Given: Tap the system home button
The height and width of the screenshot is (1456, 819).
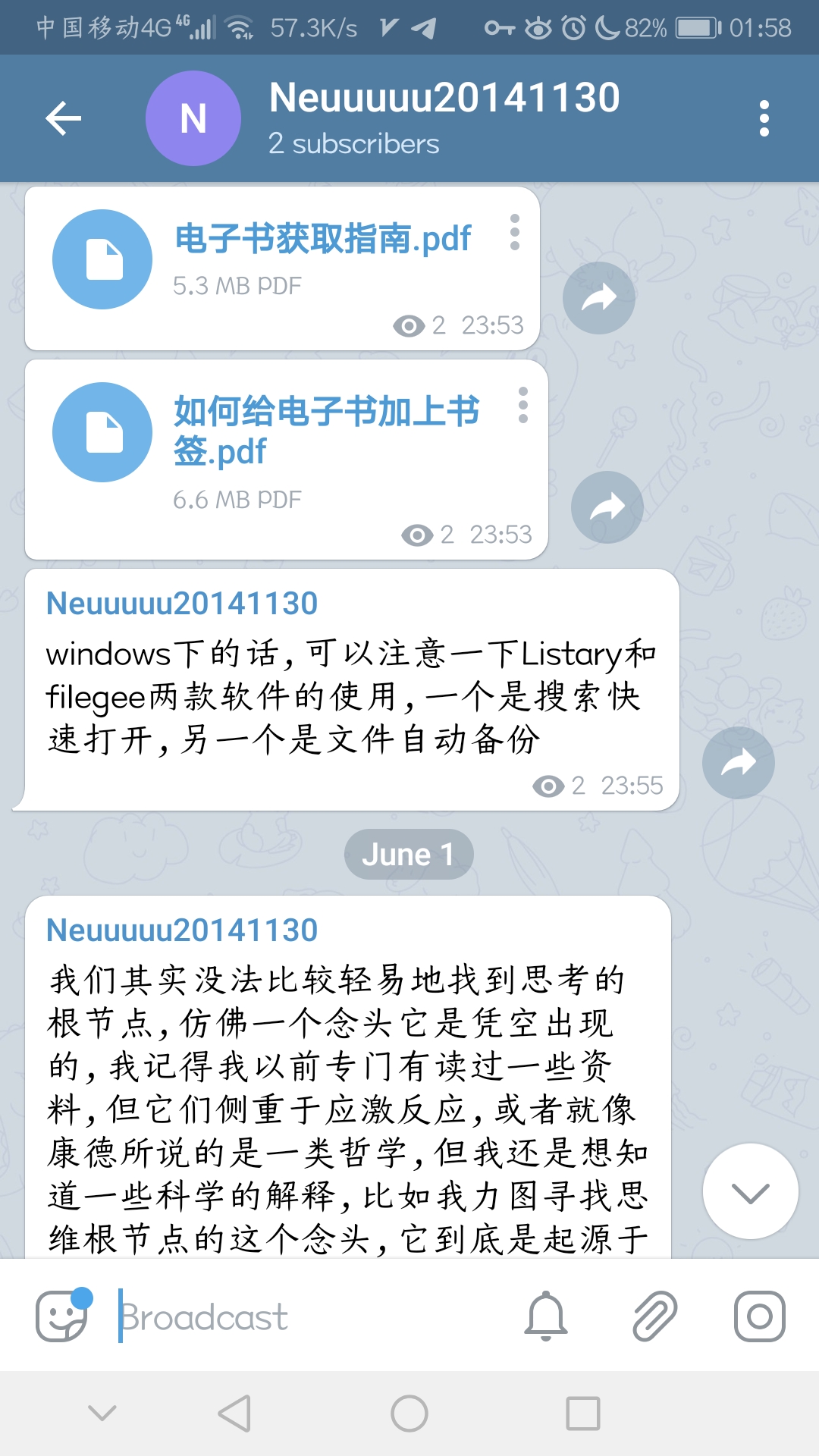Looking at the screenshot, I should pyautogui.click(x=409, y=1414).
